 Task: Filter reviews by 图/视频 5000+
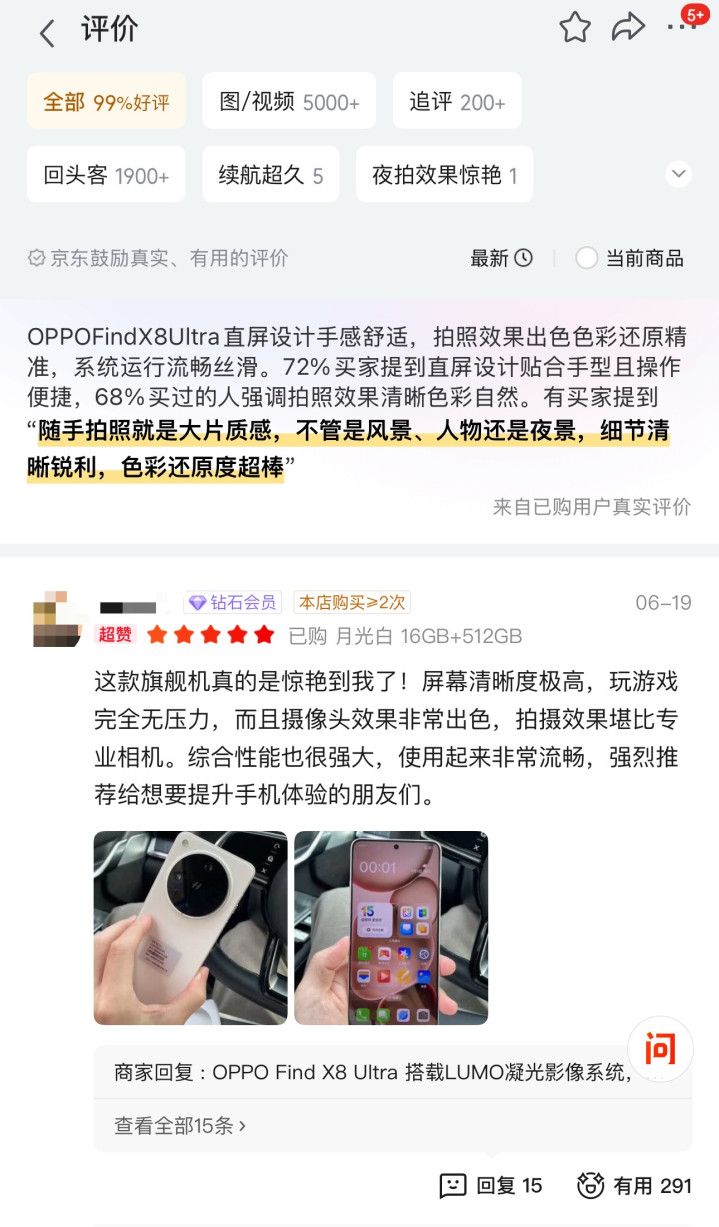click(289, 101)
